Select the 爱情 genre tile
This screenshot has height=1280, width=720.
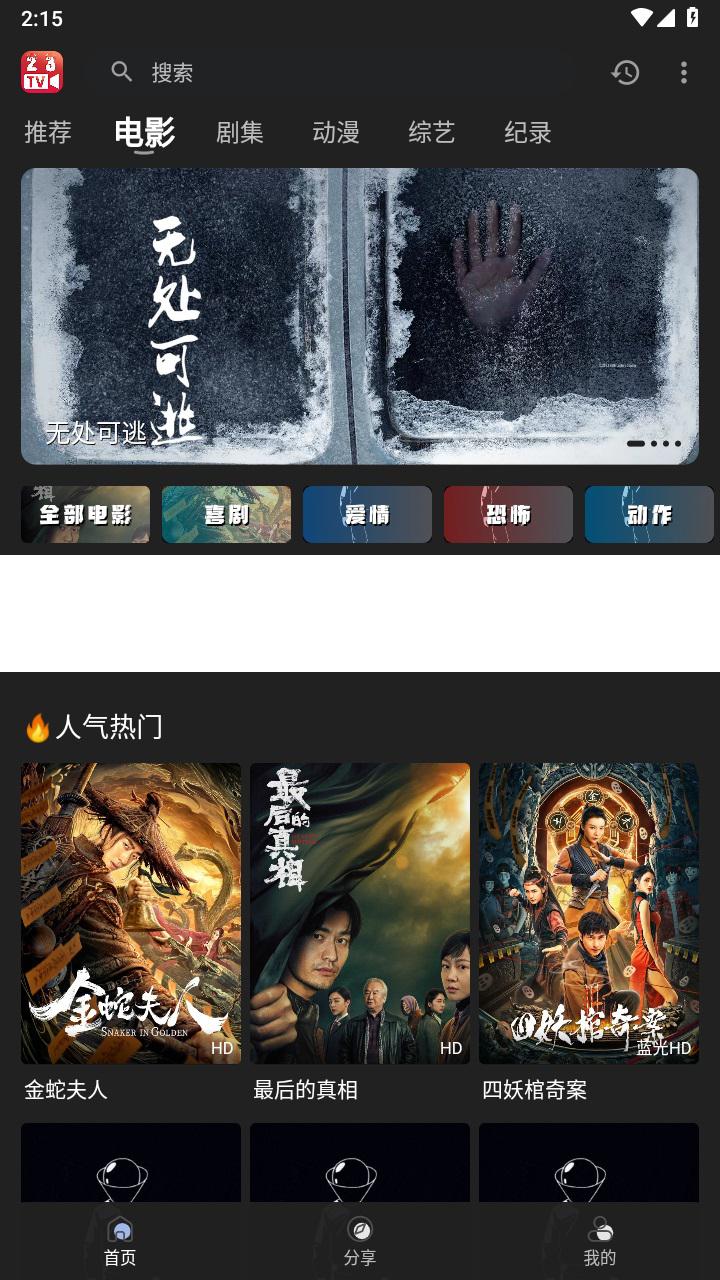pos(368,515)
